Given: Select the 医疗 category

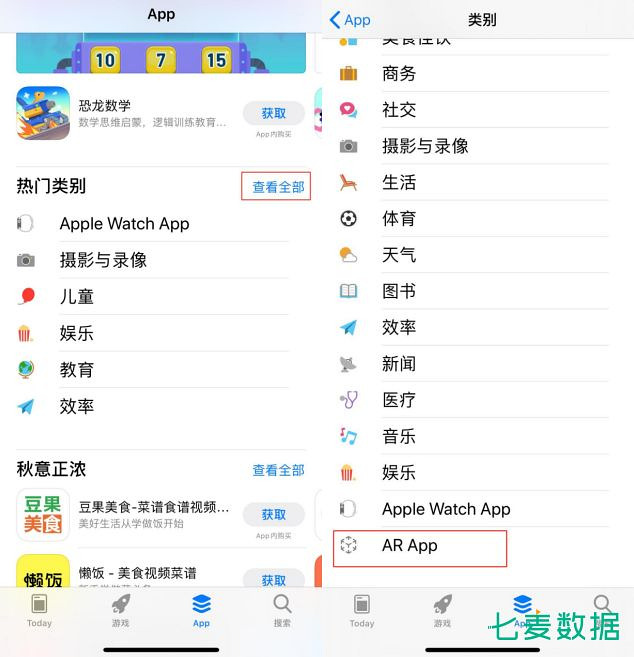Looking at the screenshot, I should [399, 400].
